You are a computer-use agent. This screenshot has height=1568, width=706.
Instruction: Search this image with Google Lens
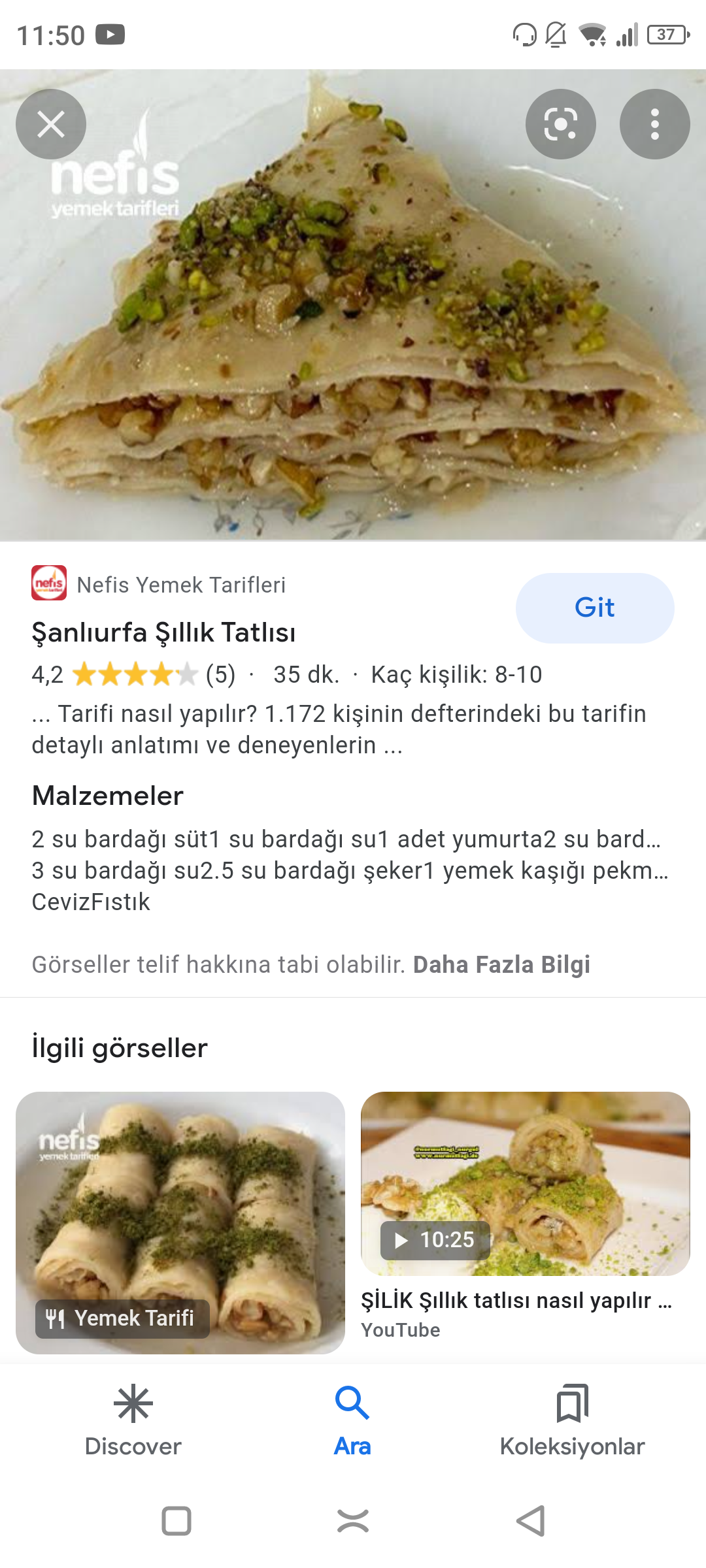(560, 124)
